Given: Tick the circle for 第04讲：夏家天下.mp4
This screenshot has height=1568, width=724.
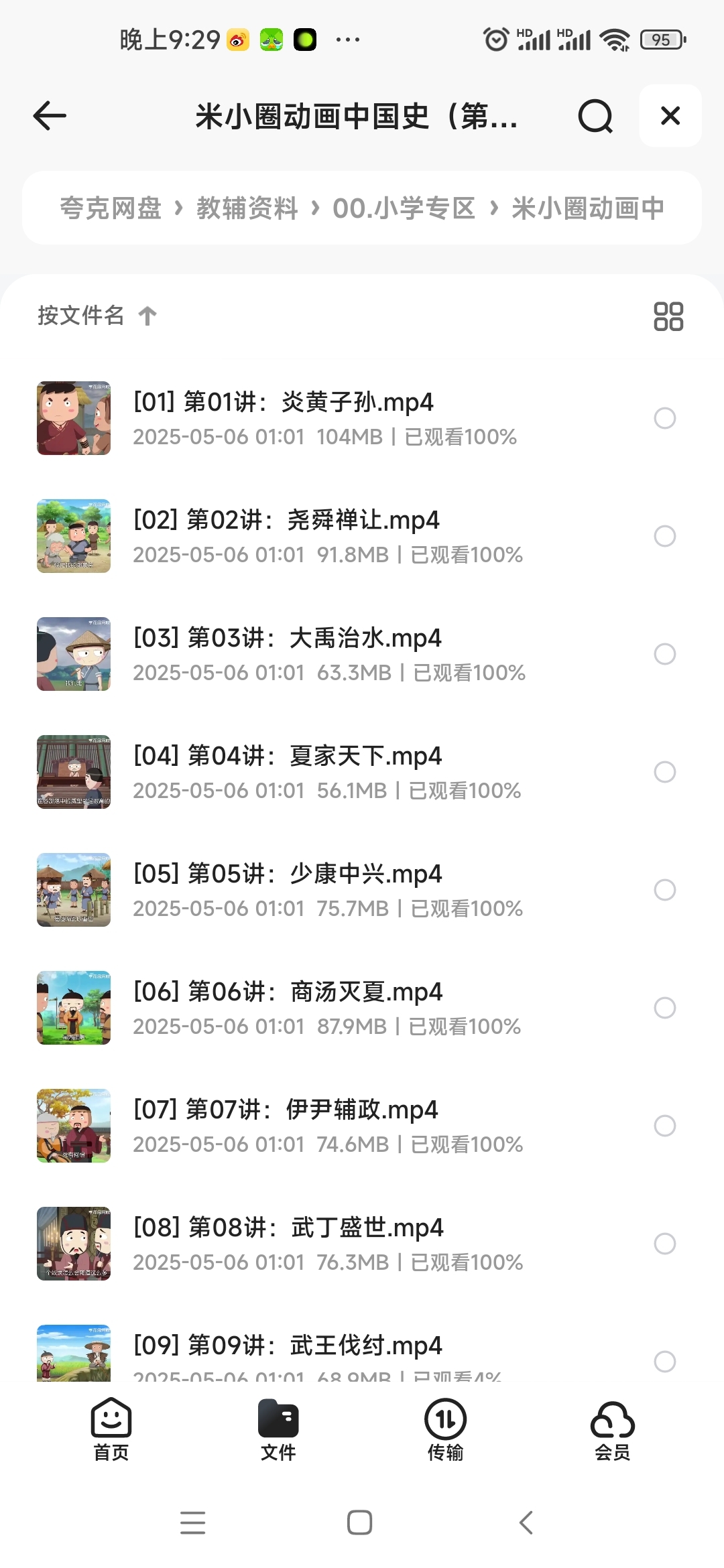Looking at the screenshot, I should [664, 772].
